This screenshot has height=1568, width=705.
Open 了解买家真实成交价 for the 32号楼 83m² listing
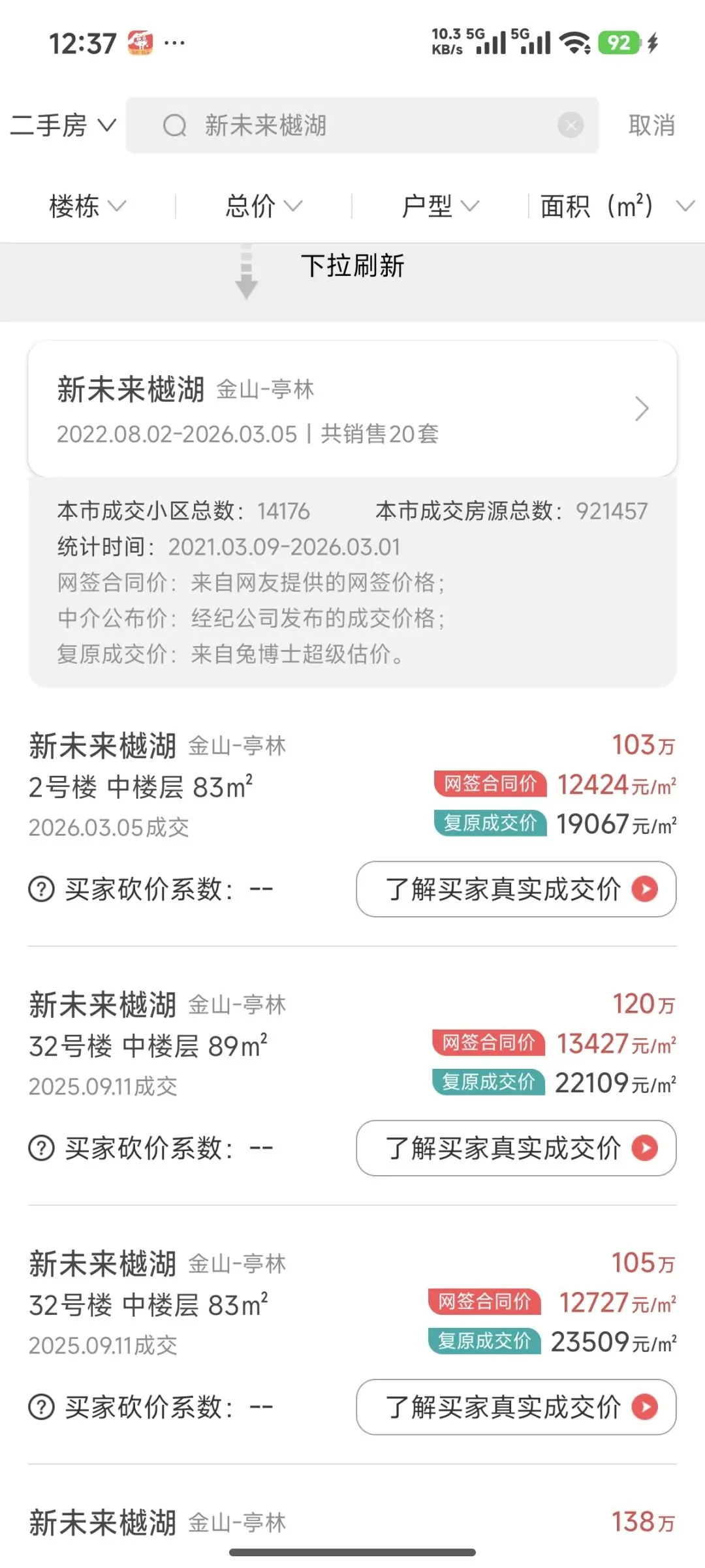(x=516, y=1407)
